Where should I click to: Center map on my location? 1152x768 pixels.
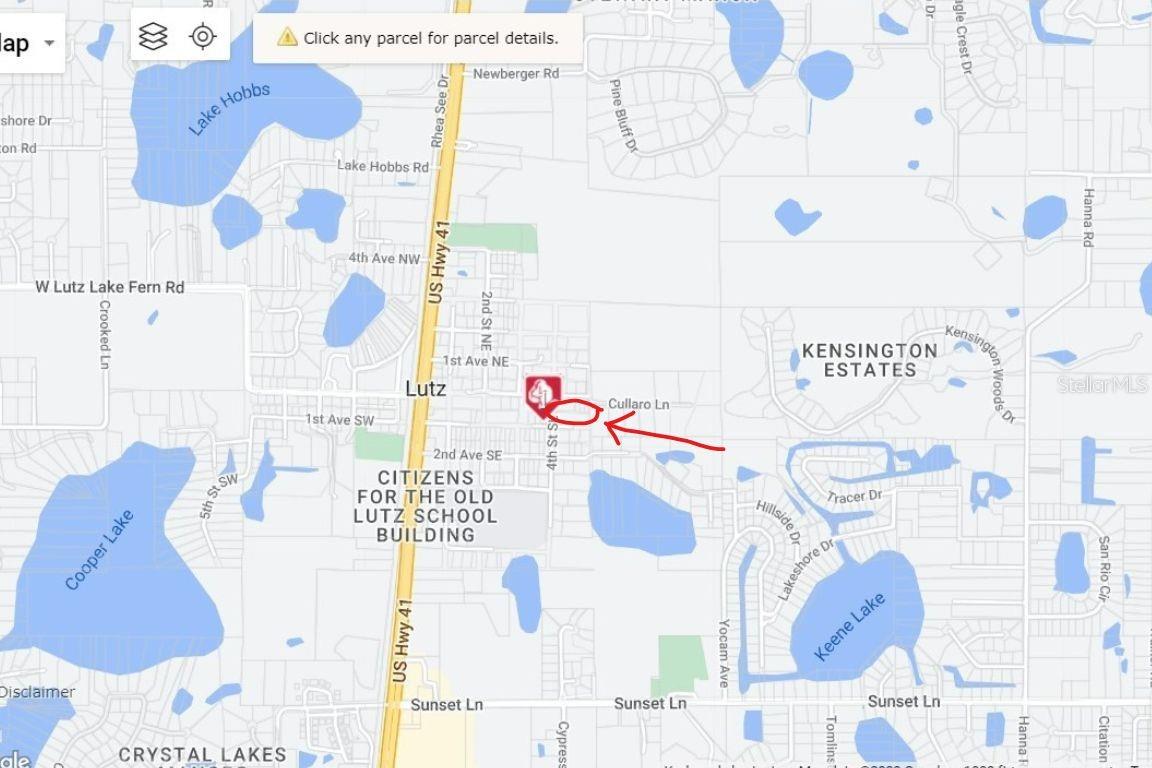(x=203, y=37)
